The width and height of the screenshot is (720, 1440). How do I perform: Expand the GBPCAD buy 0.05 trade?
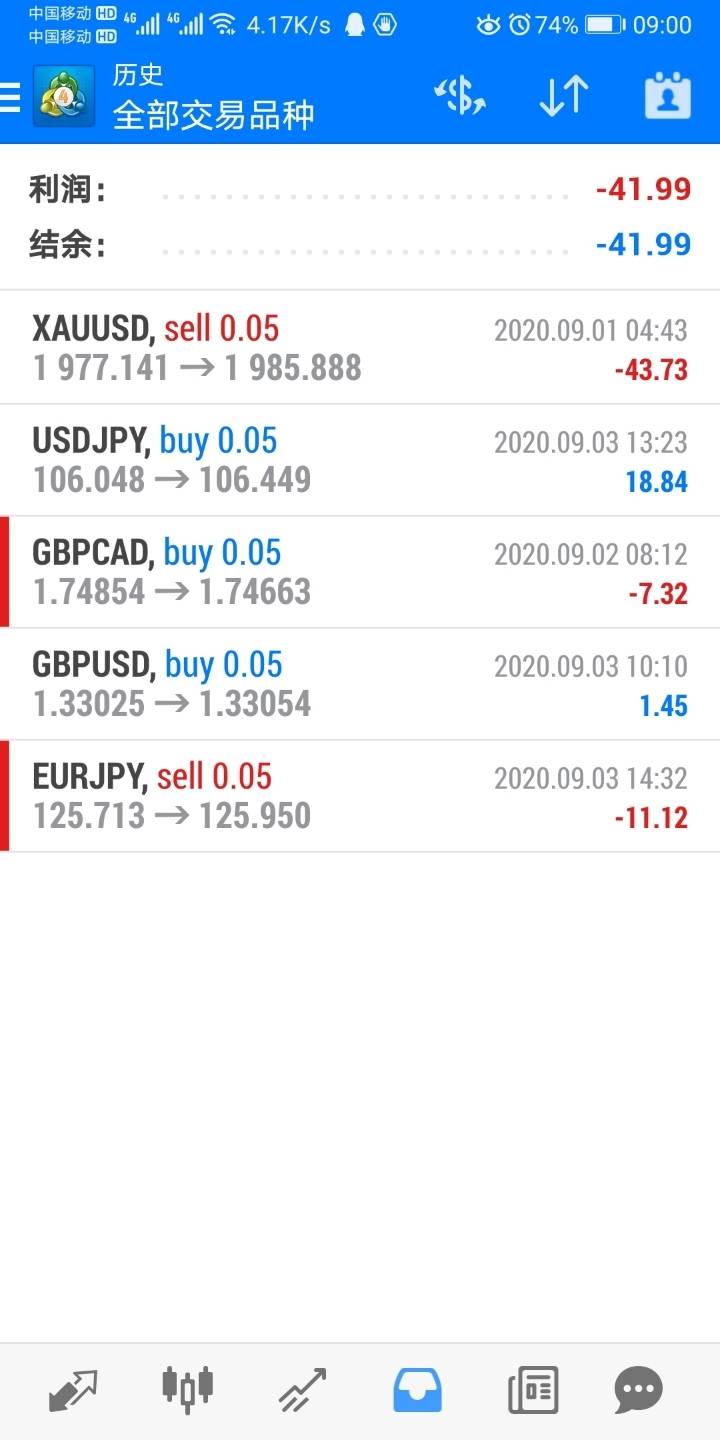[360, 572]
